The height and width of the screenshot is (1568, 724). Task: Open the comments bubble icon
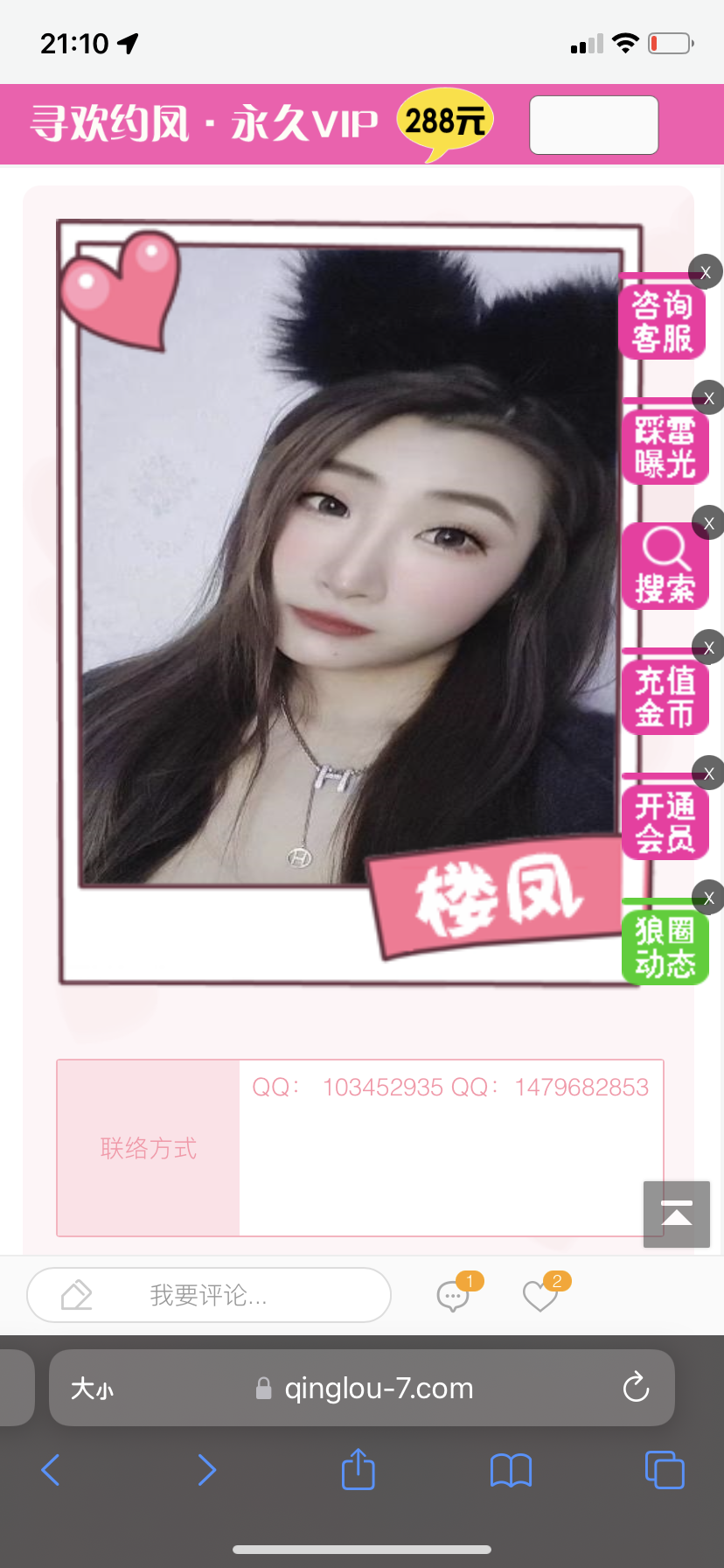[453, 1295]
